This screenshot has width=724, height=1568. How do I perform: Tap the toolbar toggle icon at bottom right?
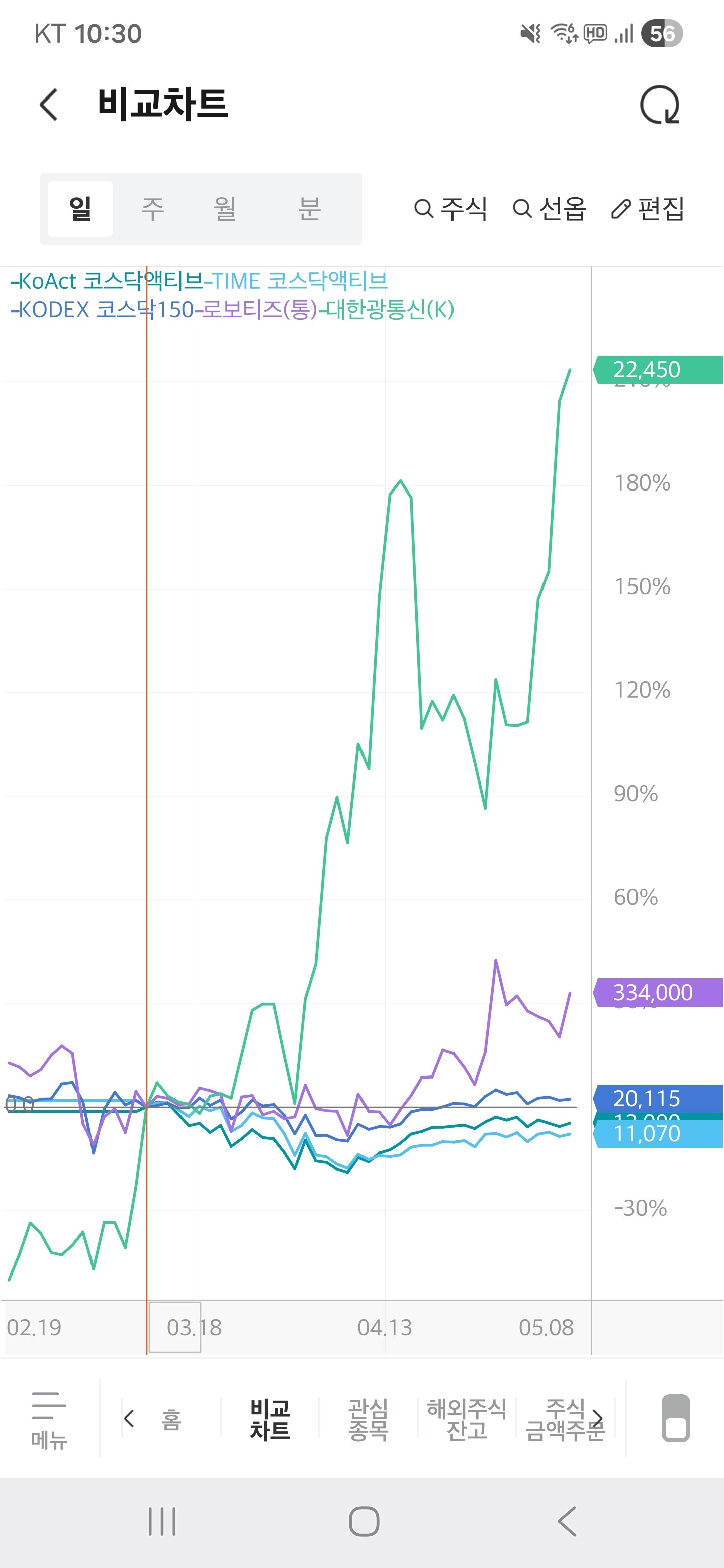click(676, 1418)
